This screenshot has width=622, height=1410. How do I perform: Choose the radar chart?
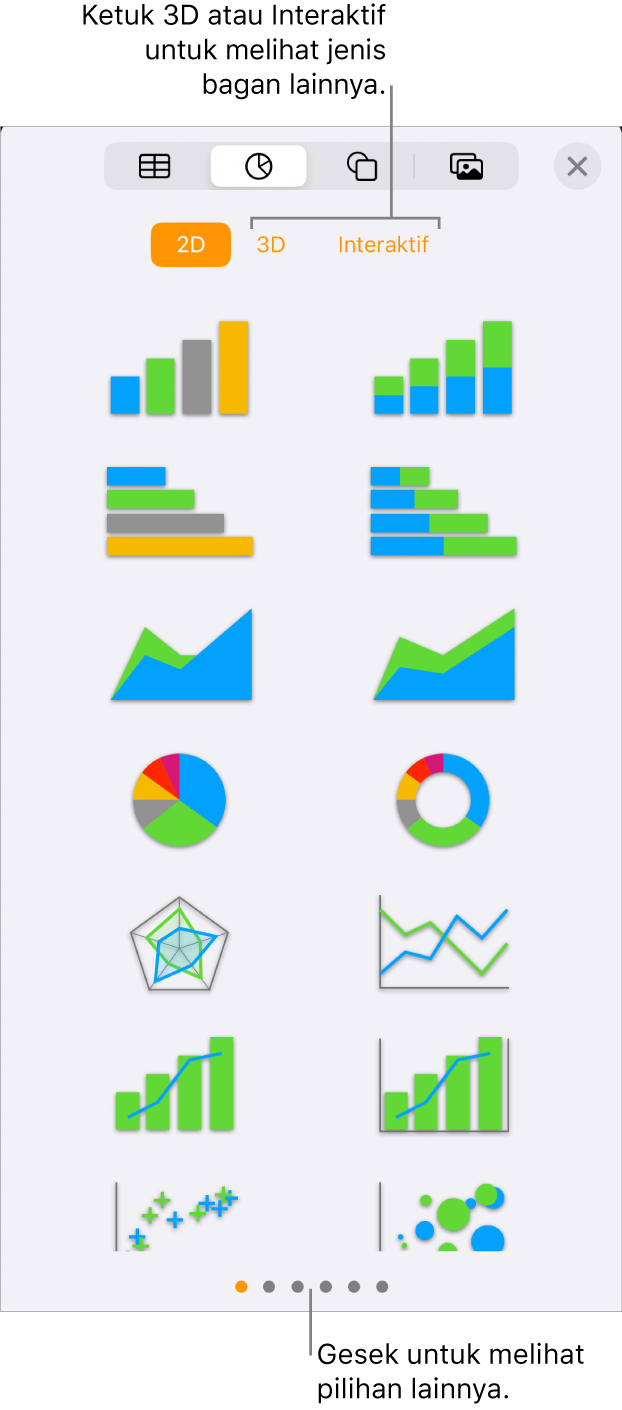tap(180, 944)
